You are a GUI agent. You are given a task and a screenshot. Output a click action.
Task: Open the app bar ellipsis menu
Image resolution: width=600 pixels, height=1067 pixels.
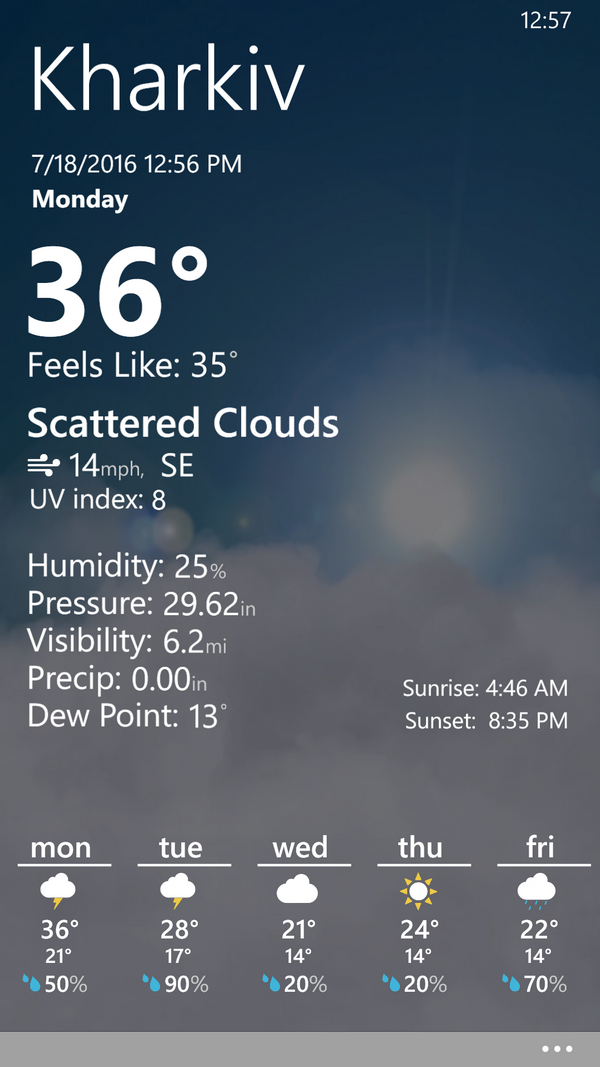click(557, 1049)
